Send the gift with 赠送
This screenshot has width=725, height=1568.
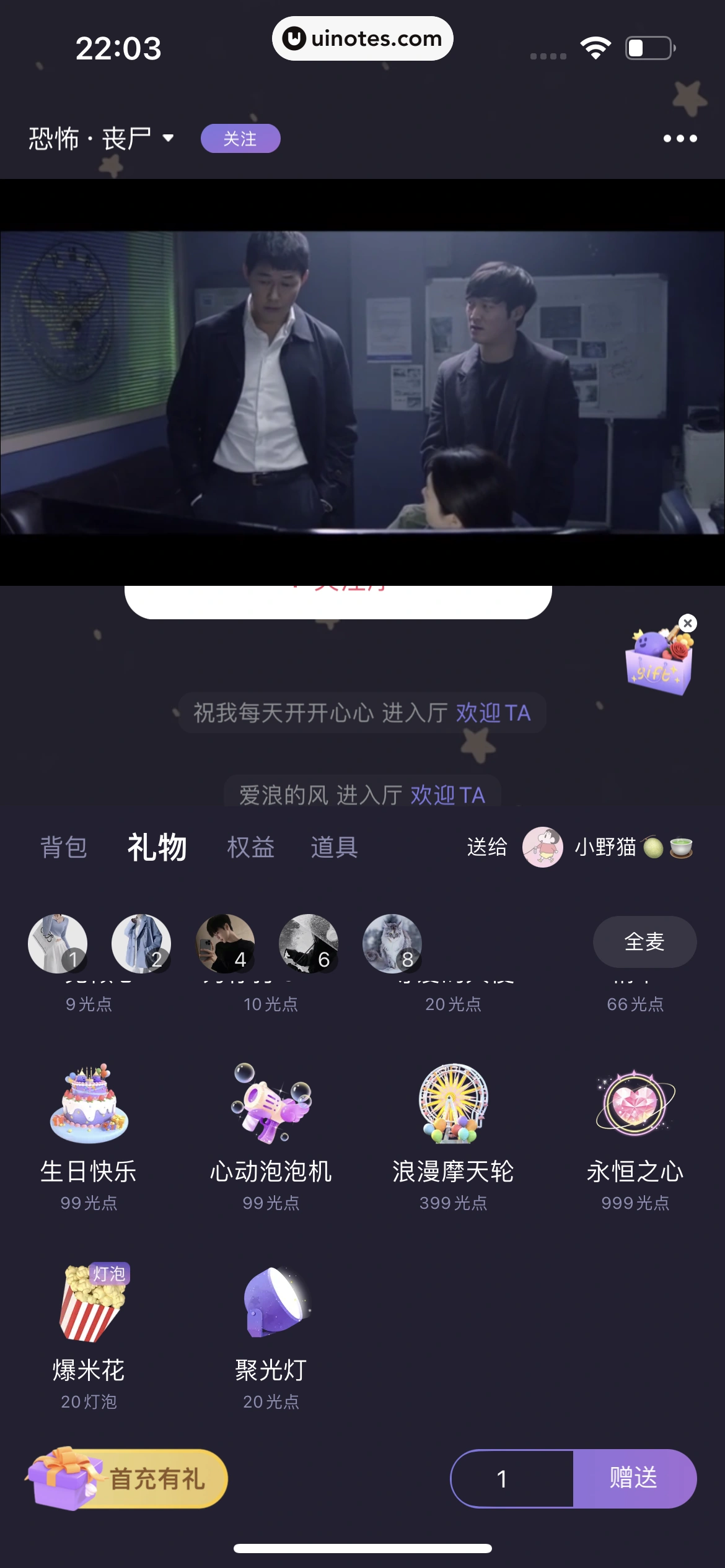(634, 1479)
